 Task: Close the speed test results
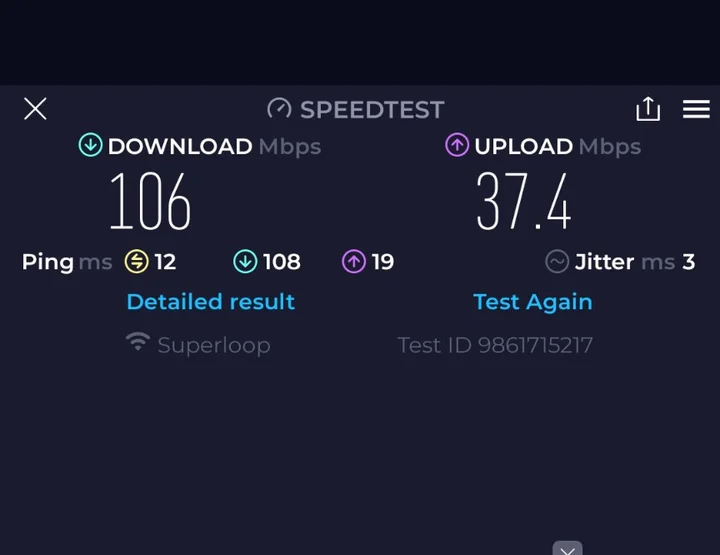[x=35, y=109]
